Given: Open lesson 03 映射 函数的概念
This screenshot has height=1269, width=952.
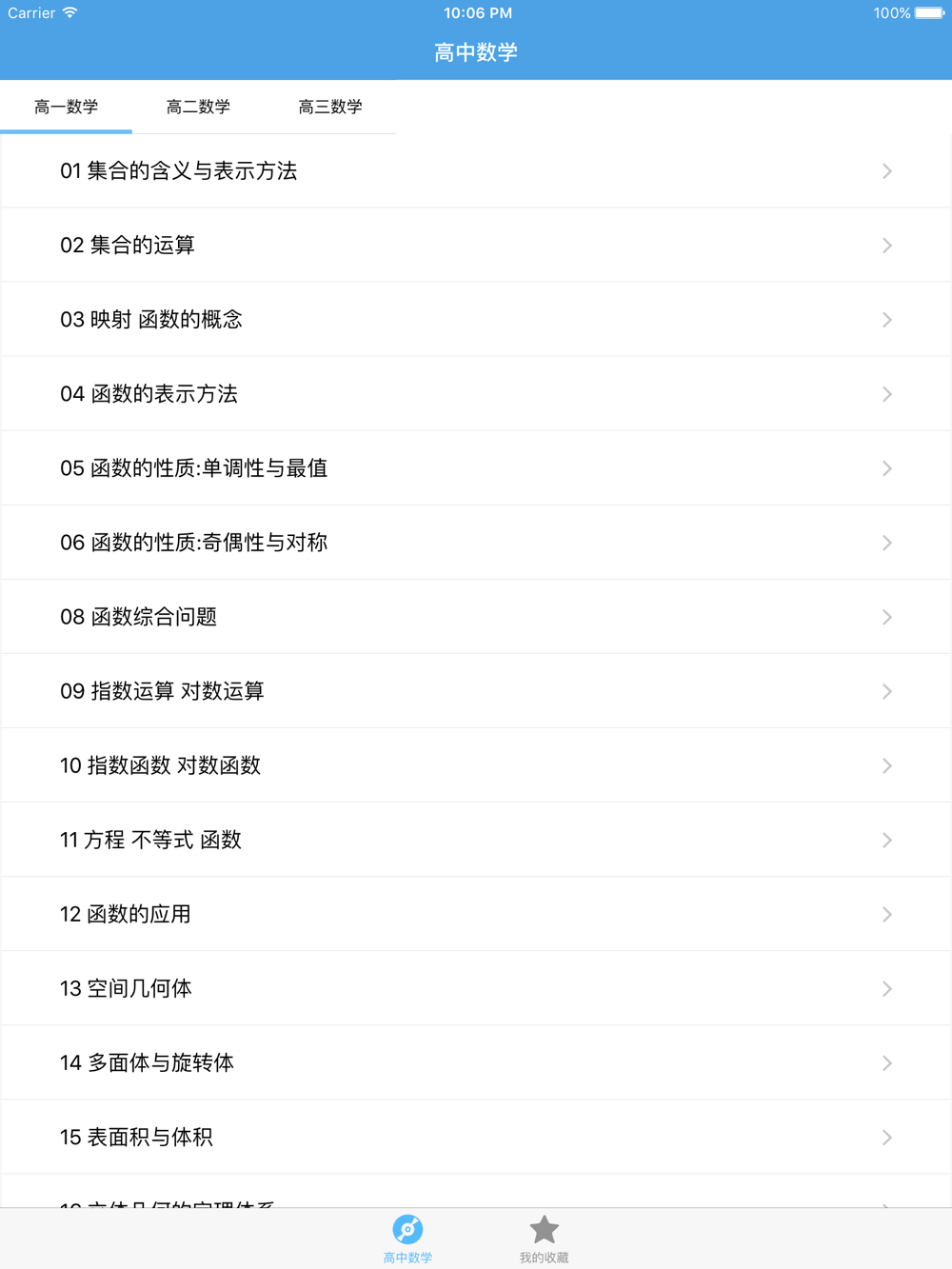Looking at the screenshot, I should pyautogui.click(x=476, y=320).
